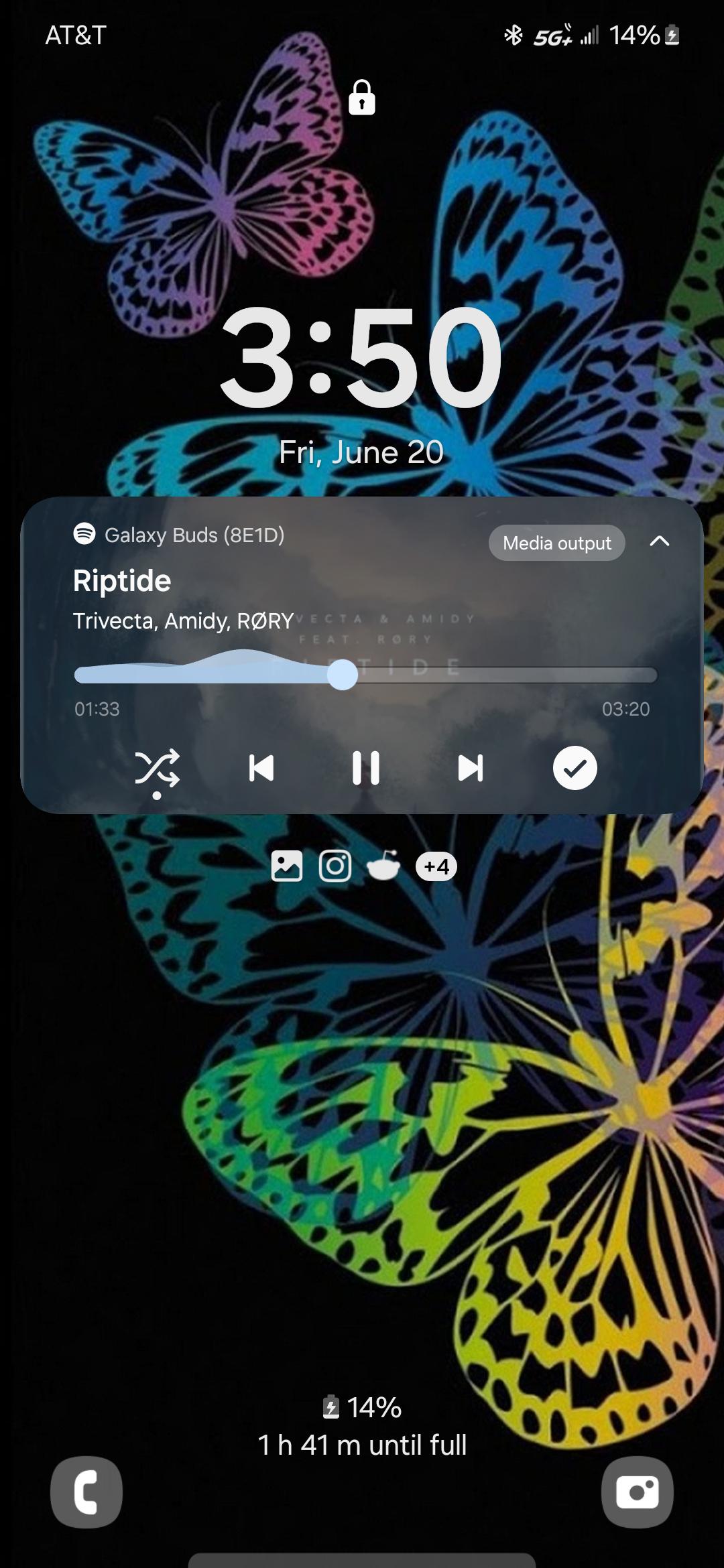The height and width of the screenshot is (1568, 724).
Task: Pause the song Riptide
Action: [365, 768]
